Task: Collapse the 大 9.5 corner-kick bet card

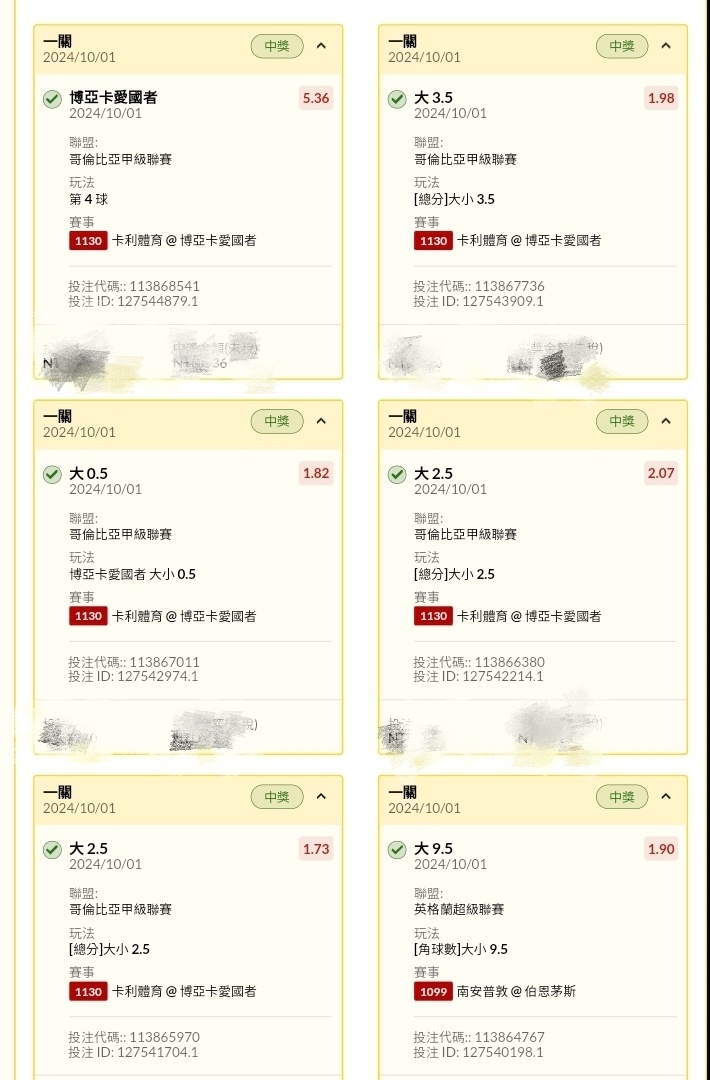Action: click(666, 797)
